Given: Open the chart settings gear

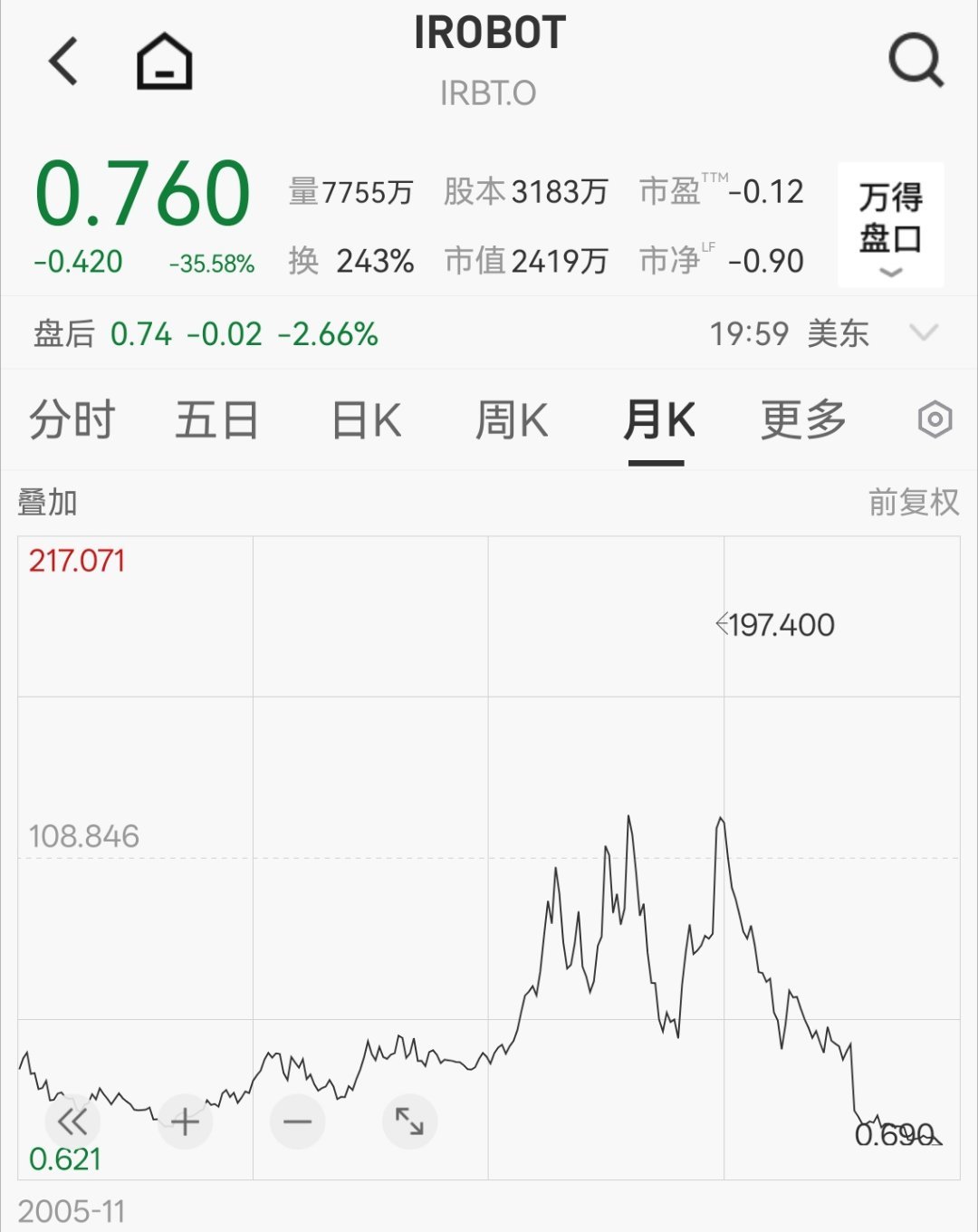Looking at the screenshot, I should [934, 419].
